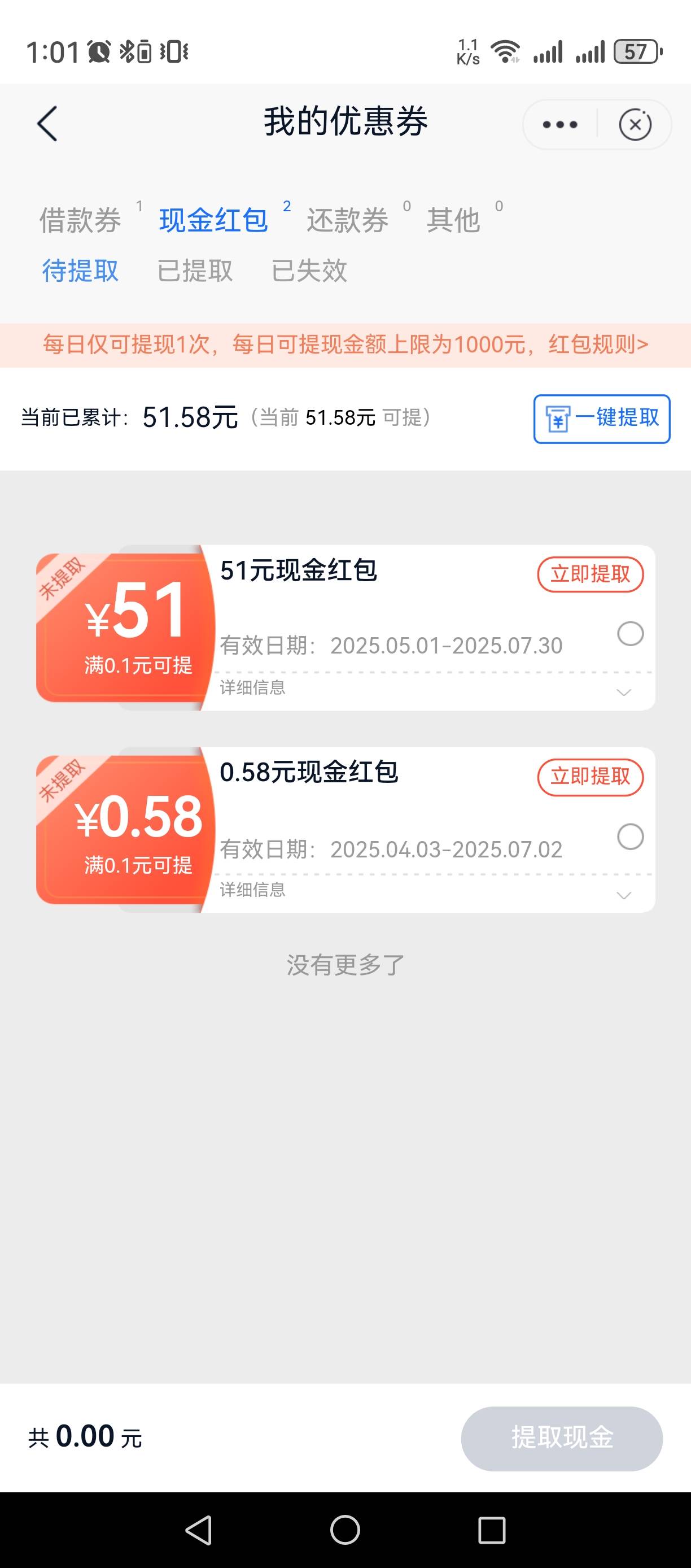This screenshot has width=691, height=1568.
Task: Switch to the 借款券 tab
Action: click(80, 220)
